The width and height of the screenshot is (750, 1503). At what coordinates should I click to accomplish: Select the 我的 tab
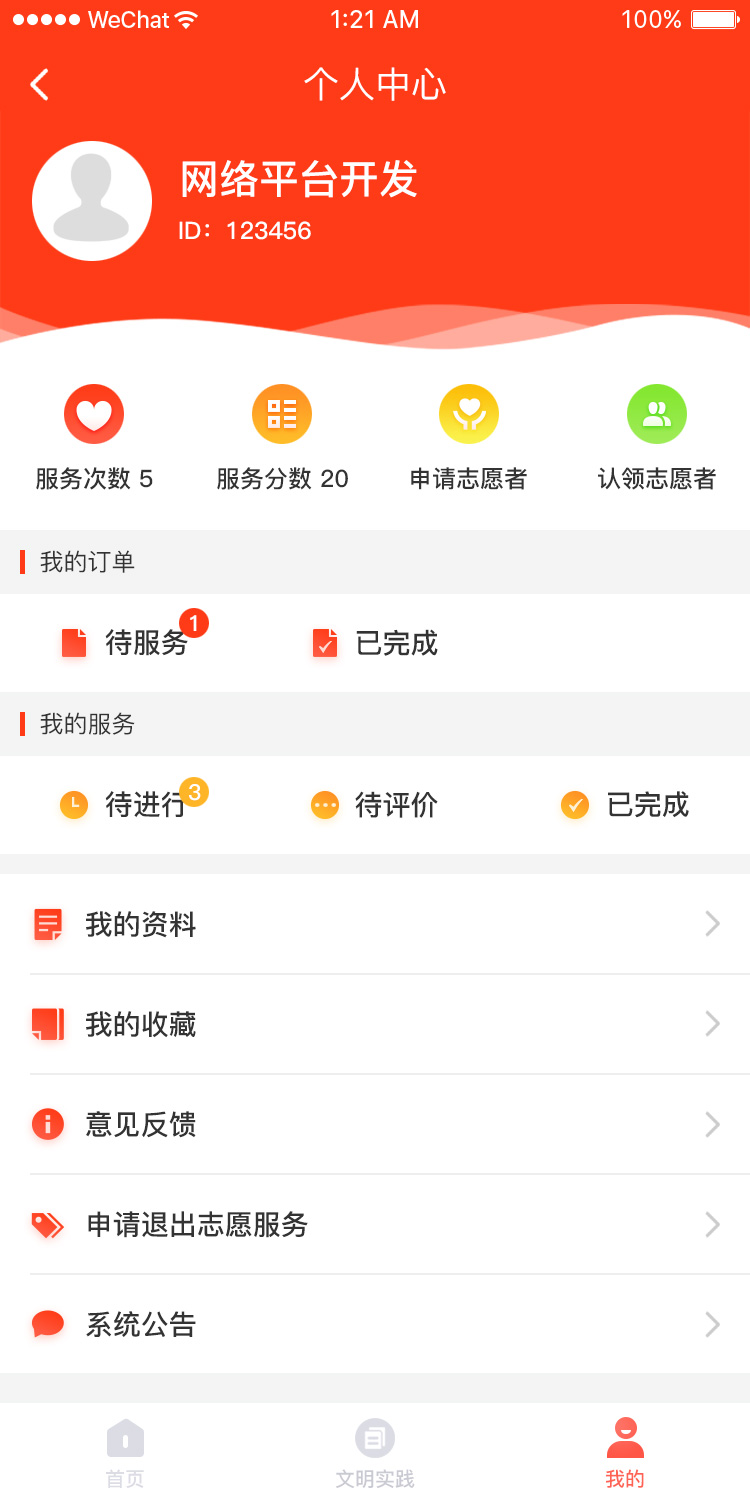click(625, 1453)
